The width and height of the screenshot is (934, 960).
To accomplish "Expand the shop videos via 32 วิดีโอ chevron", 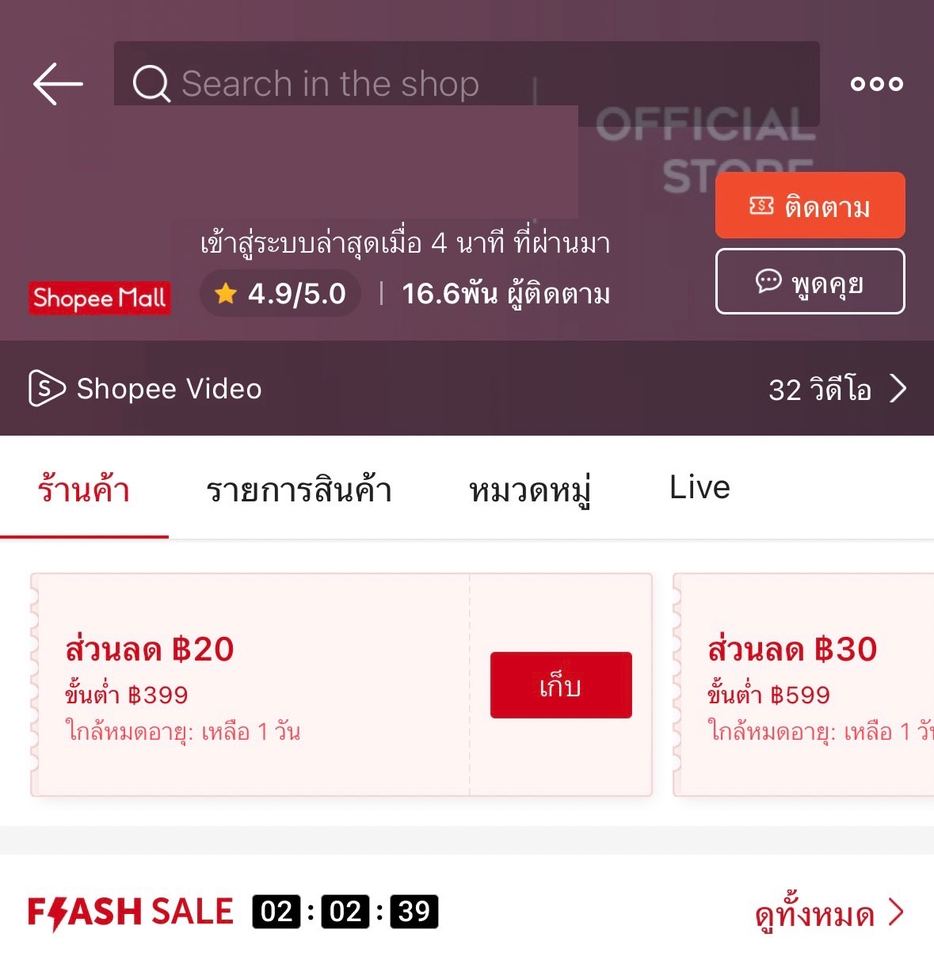I will point(900,389).
